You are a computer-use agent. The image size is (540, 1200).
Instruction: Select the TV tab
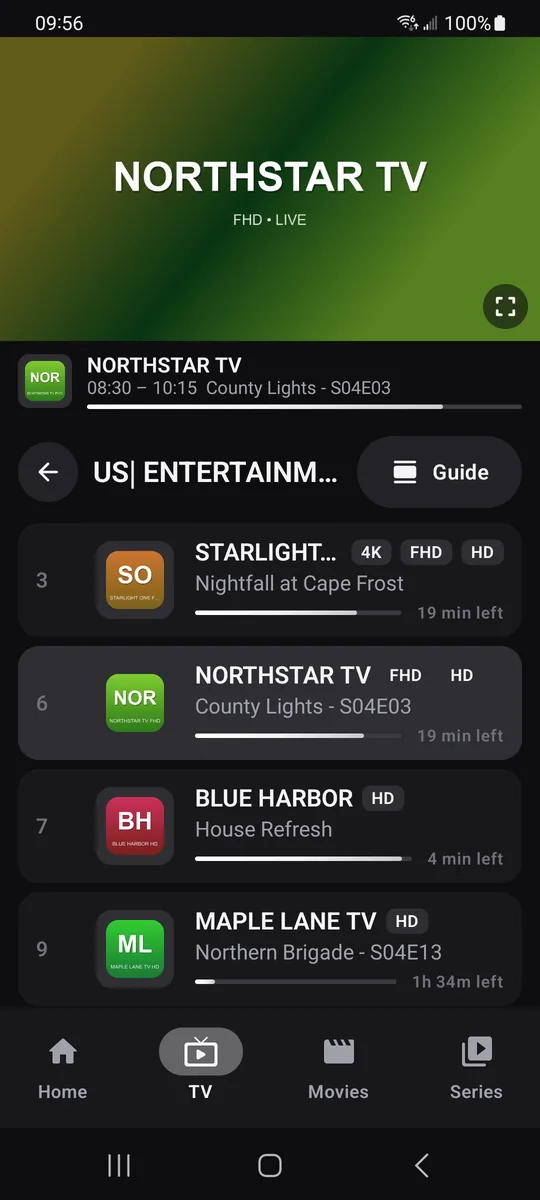[x=200, y=1068]
